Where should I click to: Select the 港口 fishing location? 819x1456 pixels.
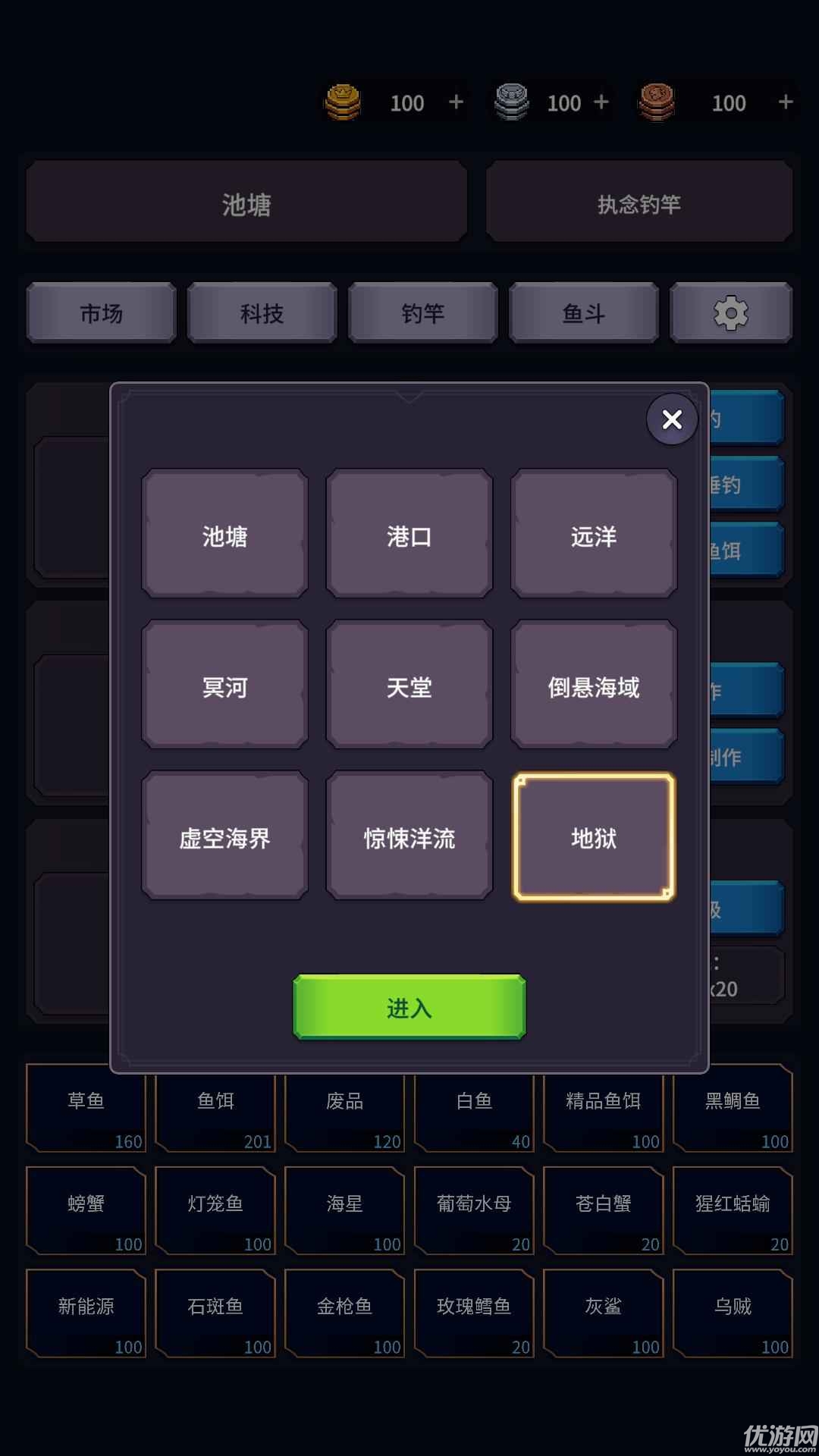pyautogui.click(x=408, y=535)
